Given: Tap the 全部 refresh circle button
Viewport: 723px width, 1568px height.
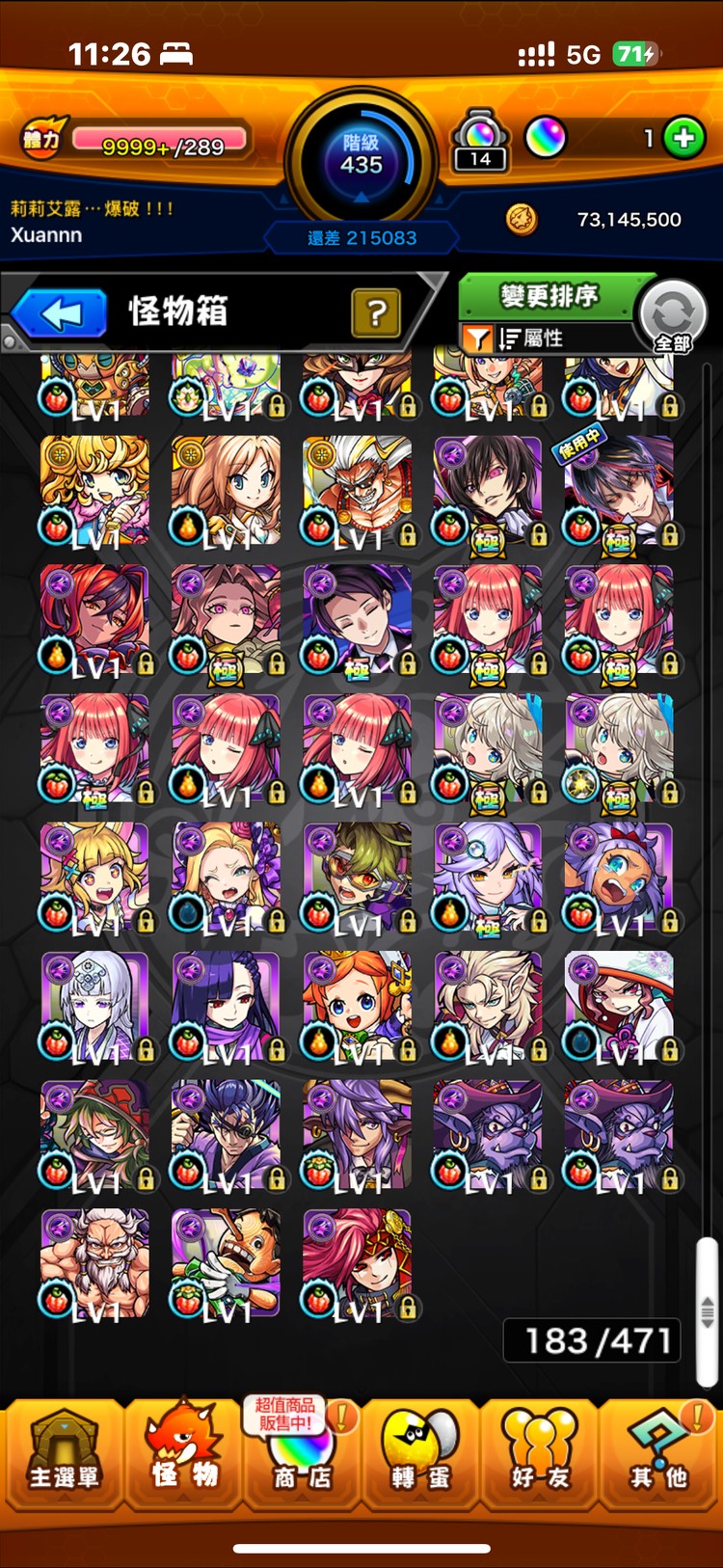Looking at the screenshot, I should 673,316.
